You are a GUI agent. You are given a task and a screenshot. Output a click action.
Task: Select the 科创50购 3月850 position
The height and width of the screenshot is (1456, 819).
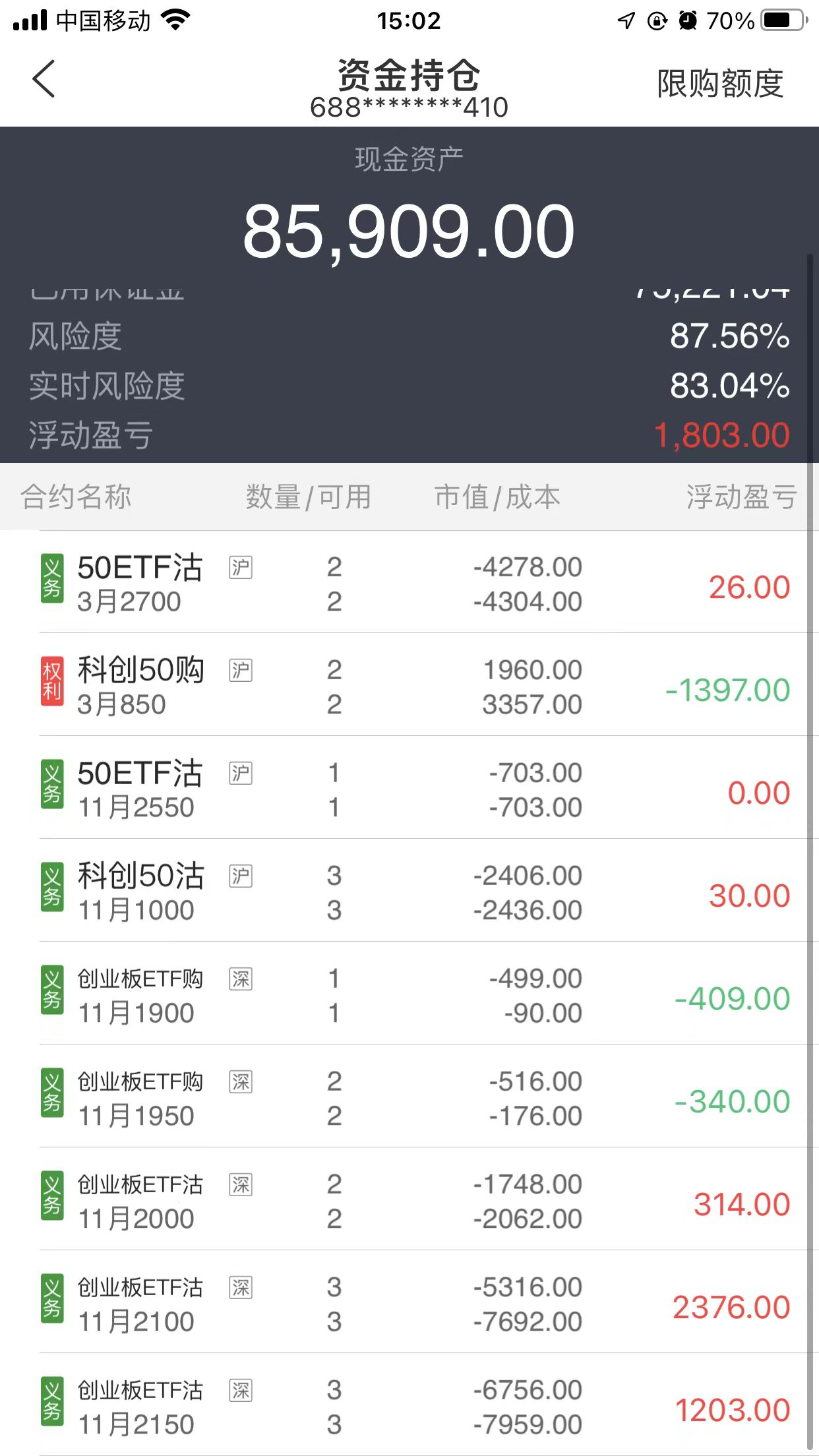[x=409, y=686]
